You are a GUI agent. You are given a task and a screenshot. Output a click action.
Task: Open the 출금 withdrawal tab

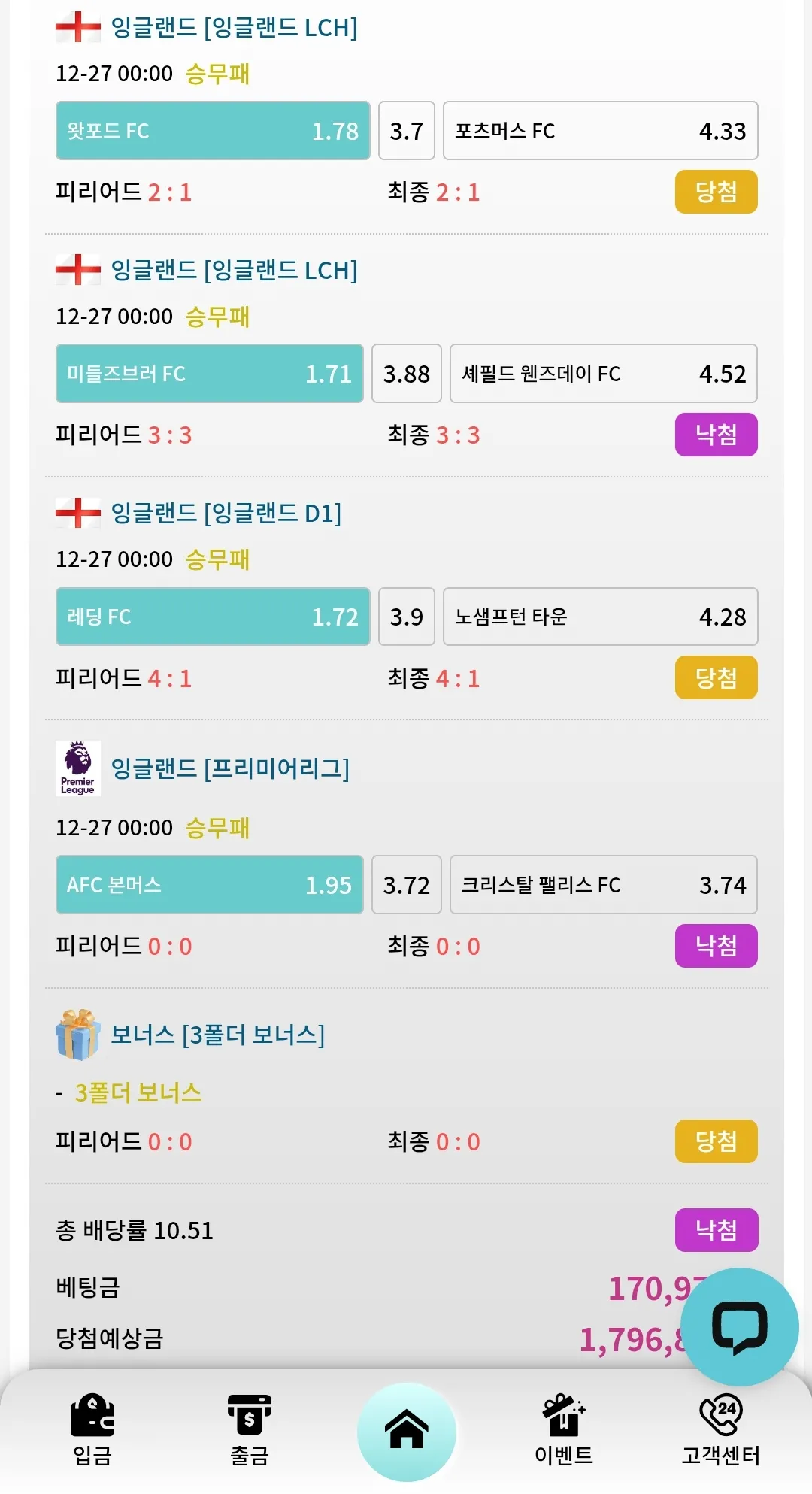(x=249, y=1429)
